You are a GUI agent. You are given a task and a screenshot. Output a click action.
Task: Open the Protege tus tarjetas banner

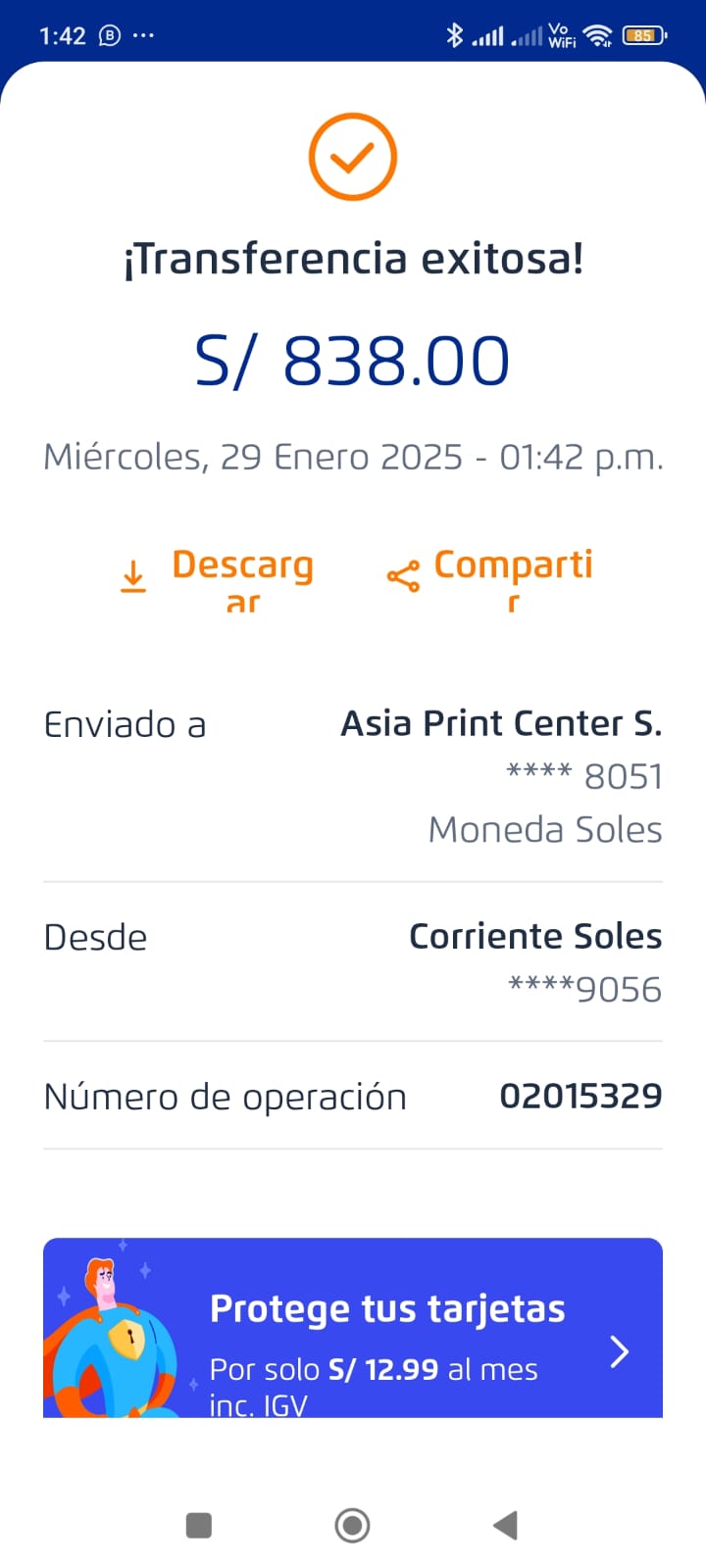(353, 1328)
